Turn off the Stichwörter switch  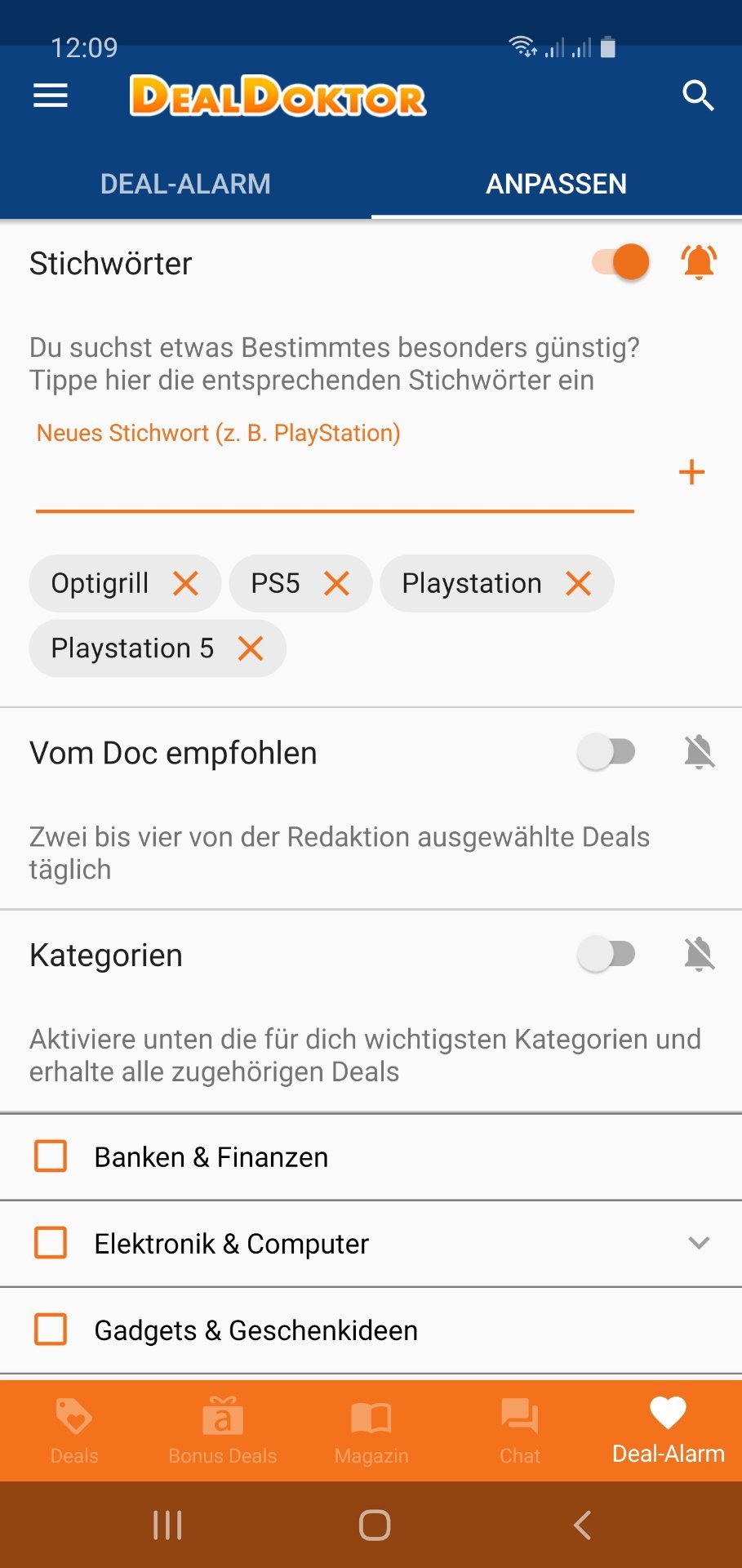tap(620, 262)
